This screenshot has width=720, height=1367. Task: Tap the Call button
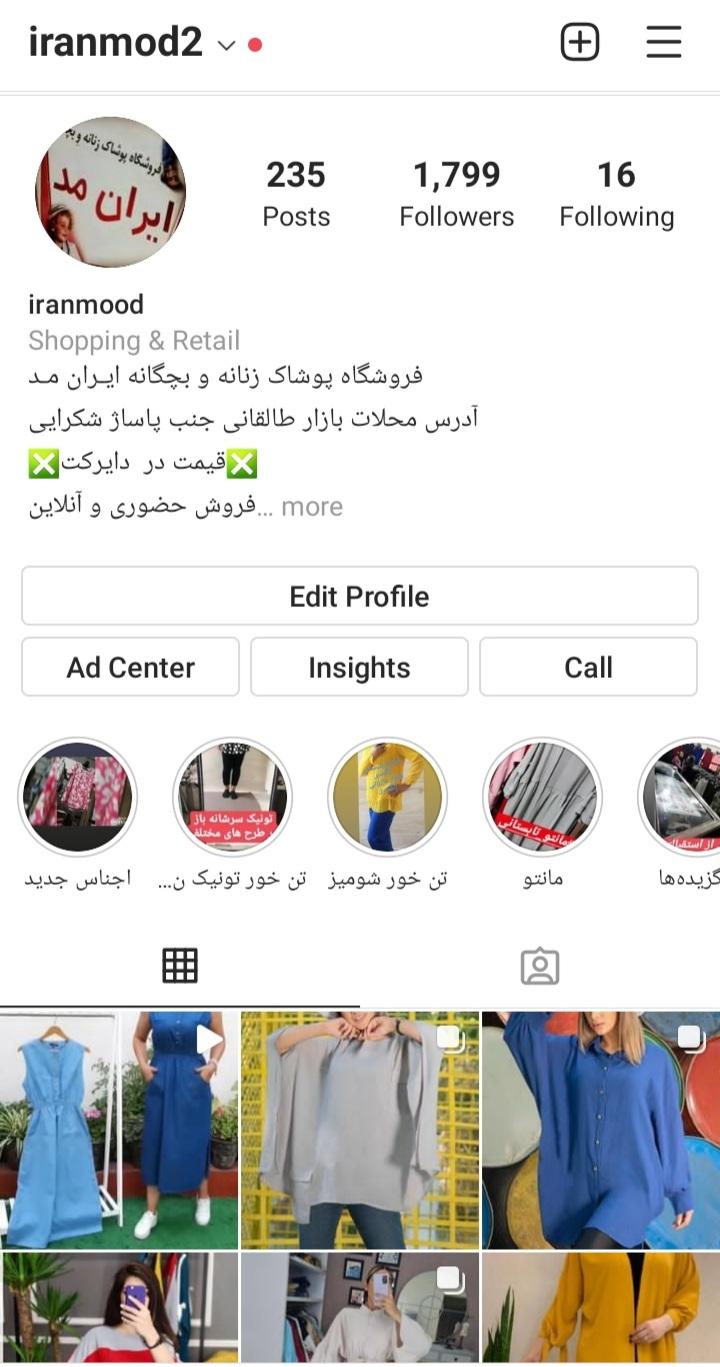click(588, 667)
